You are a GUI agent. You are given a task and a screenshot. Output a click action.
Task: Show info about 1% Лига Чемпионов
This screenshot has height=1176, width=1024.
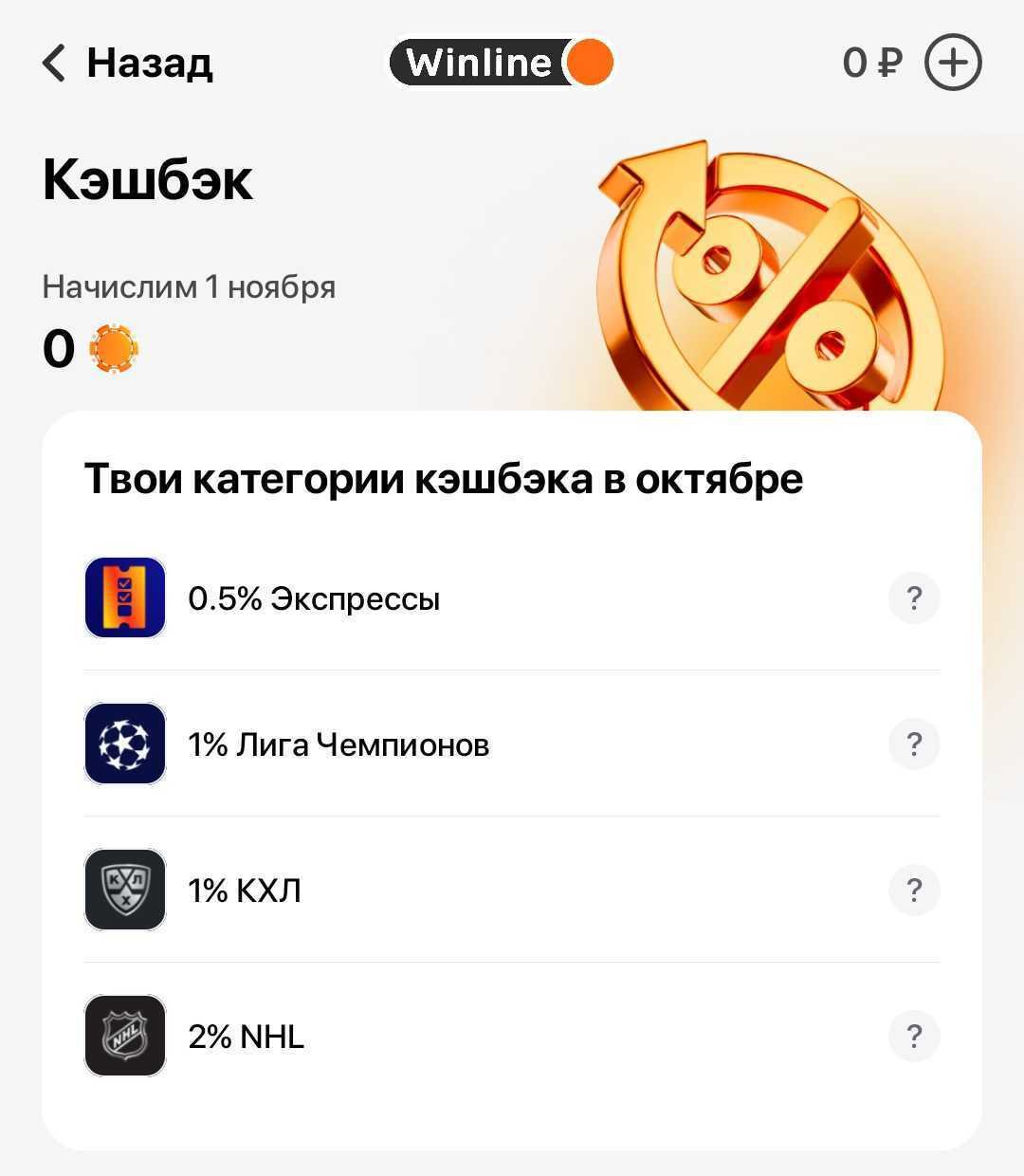tap(914, 744)
